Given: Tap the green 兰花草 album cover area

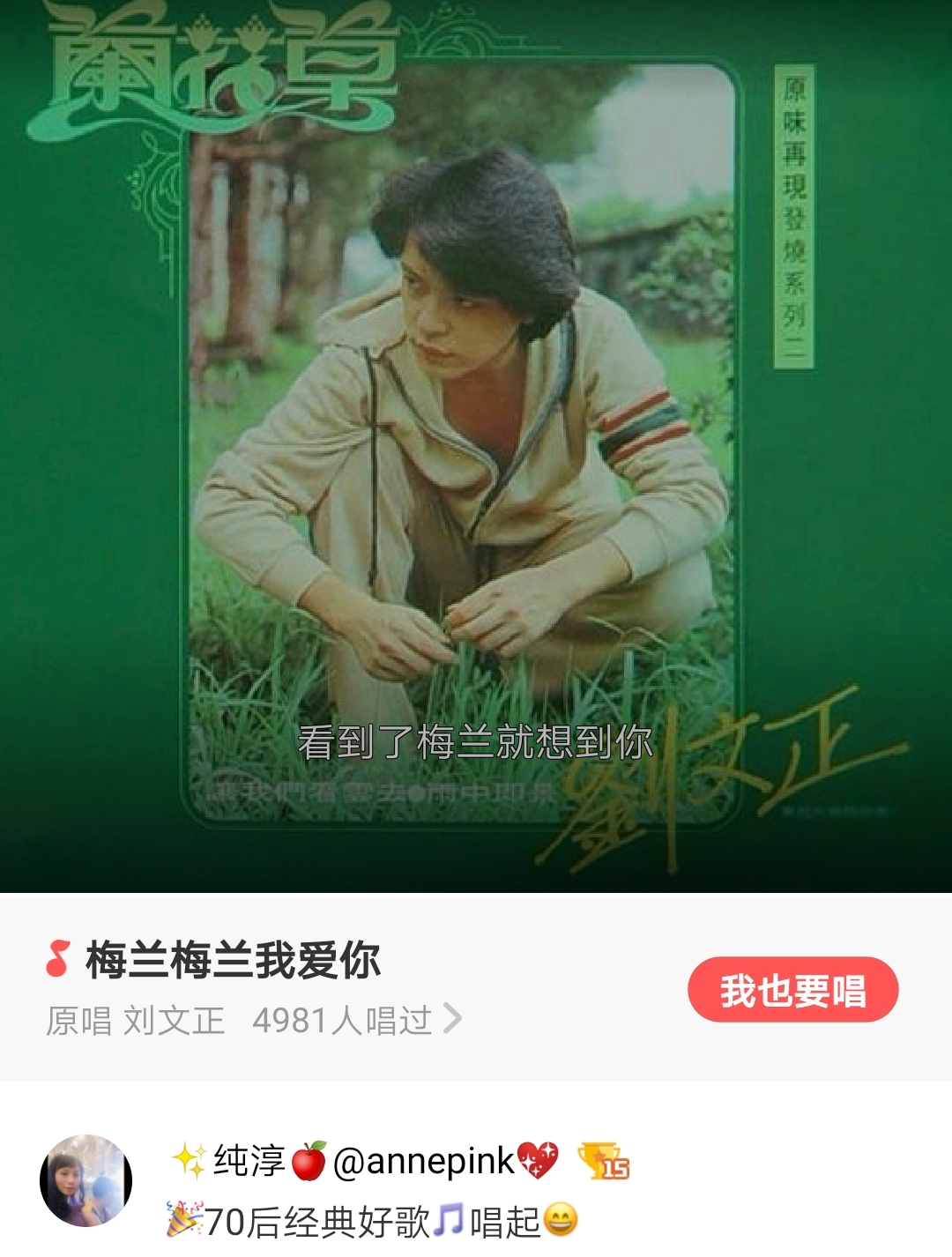Looking at the screenshot, I should 476,441.
